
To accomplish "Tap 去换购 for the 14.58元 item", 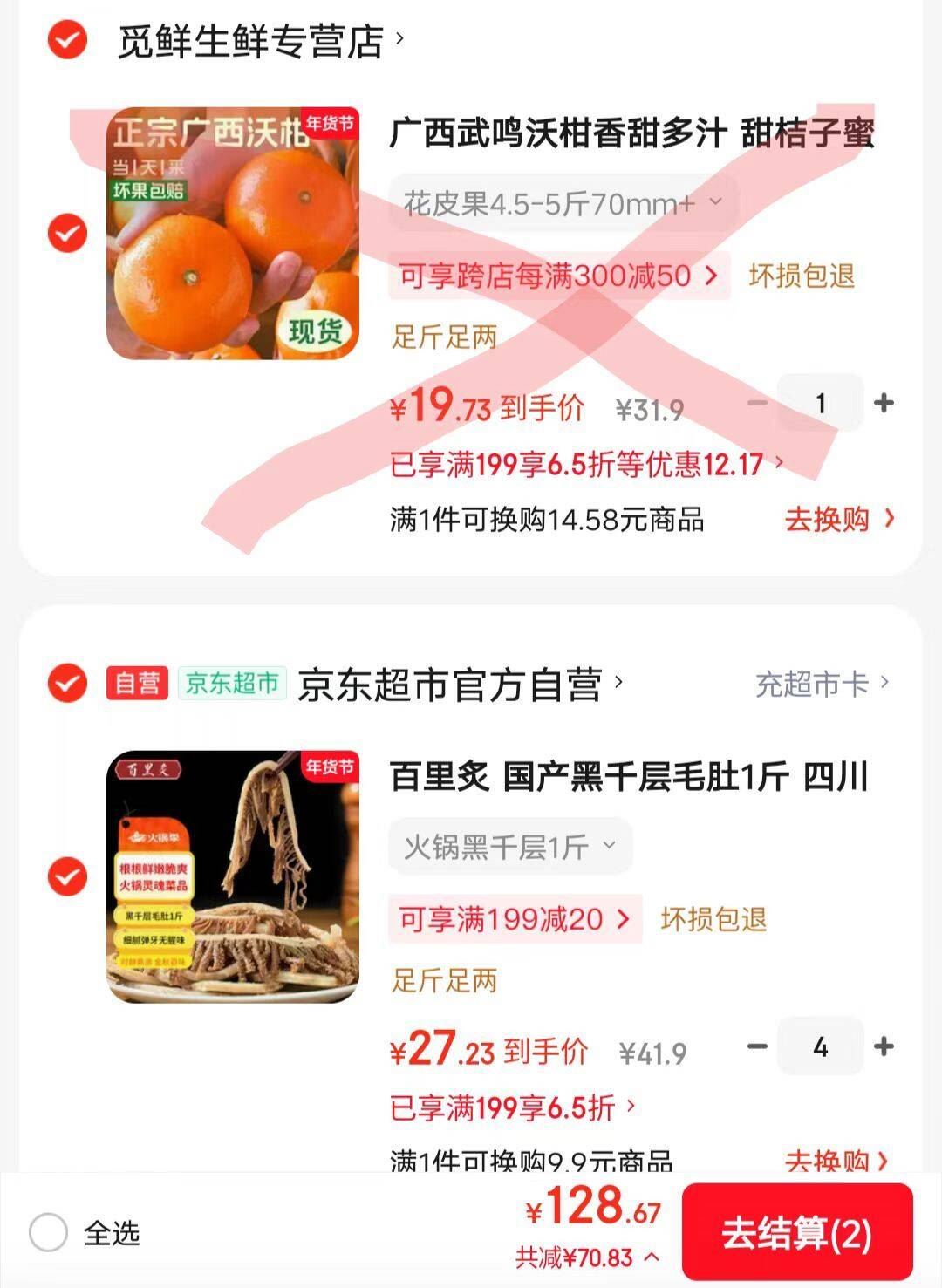I will click(x=838, y=520).
